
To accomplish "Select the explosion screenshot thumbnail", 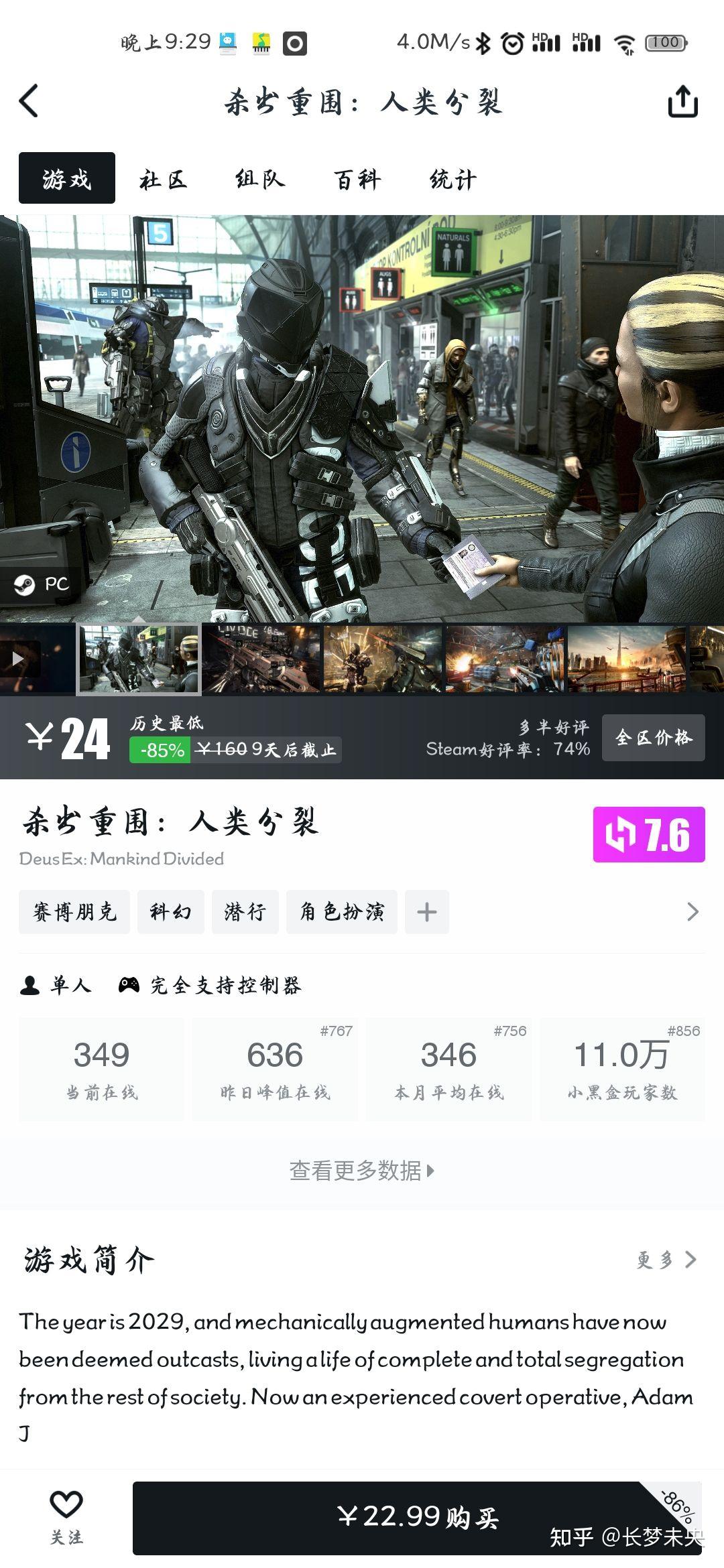I will [504, 659].
